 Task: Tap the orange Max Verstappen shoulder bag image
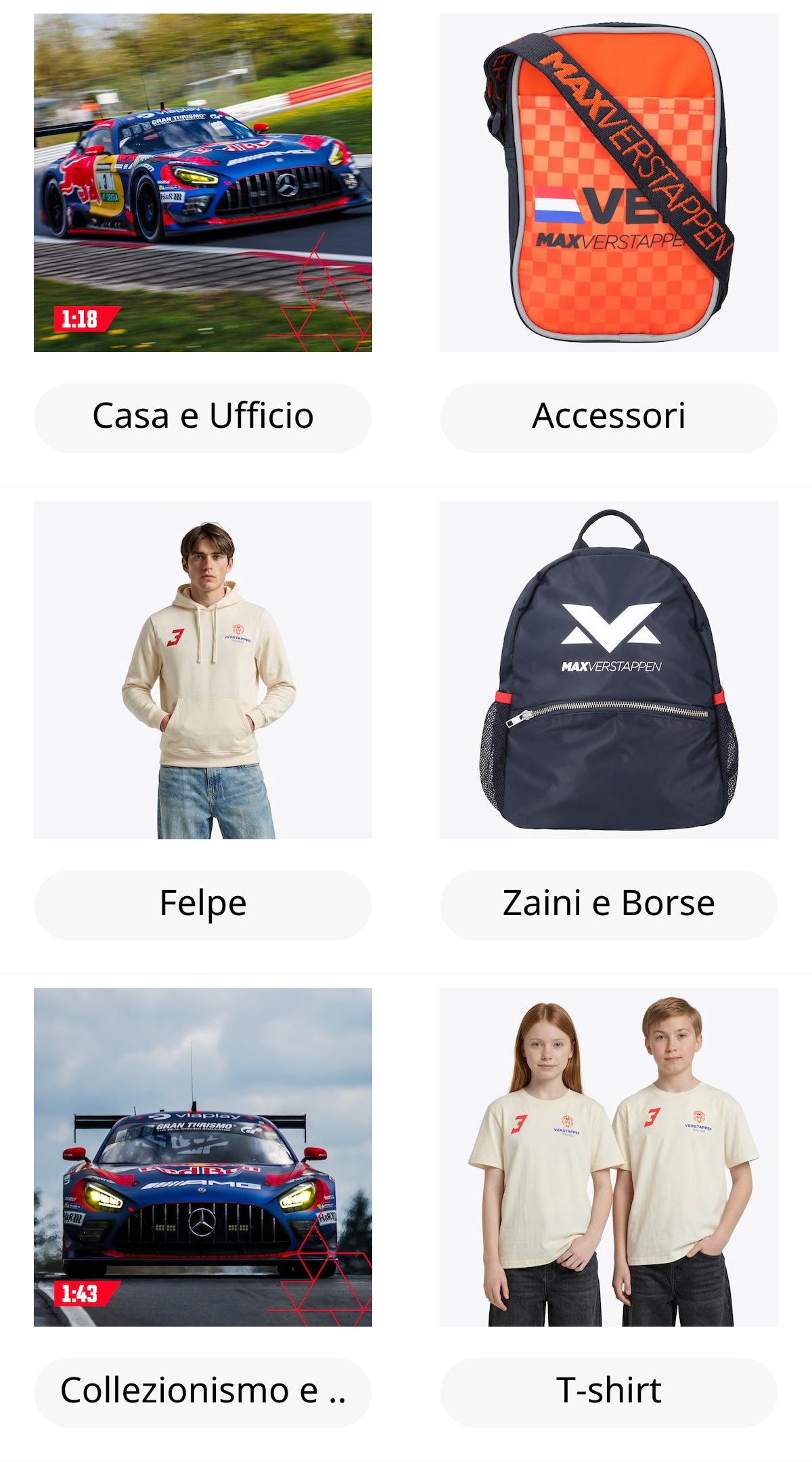(x=609, y=183)
